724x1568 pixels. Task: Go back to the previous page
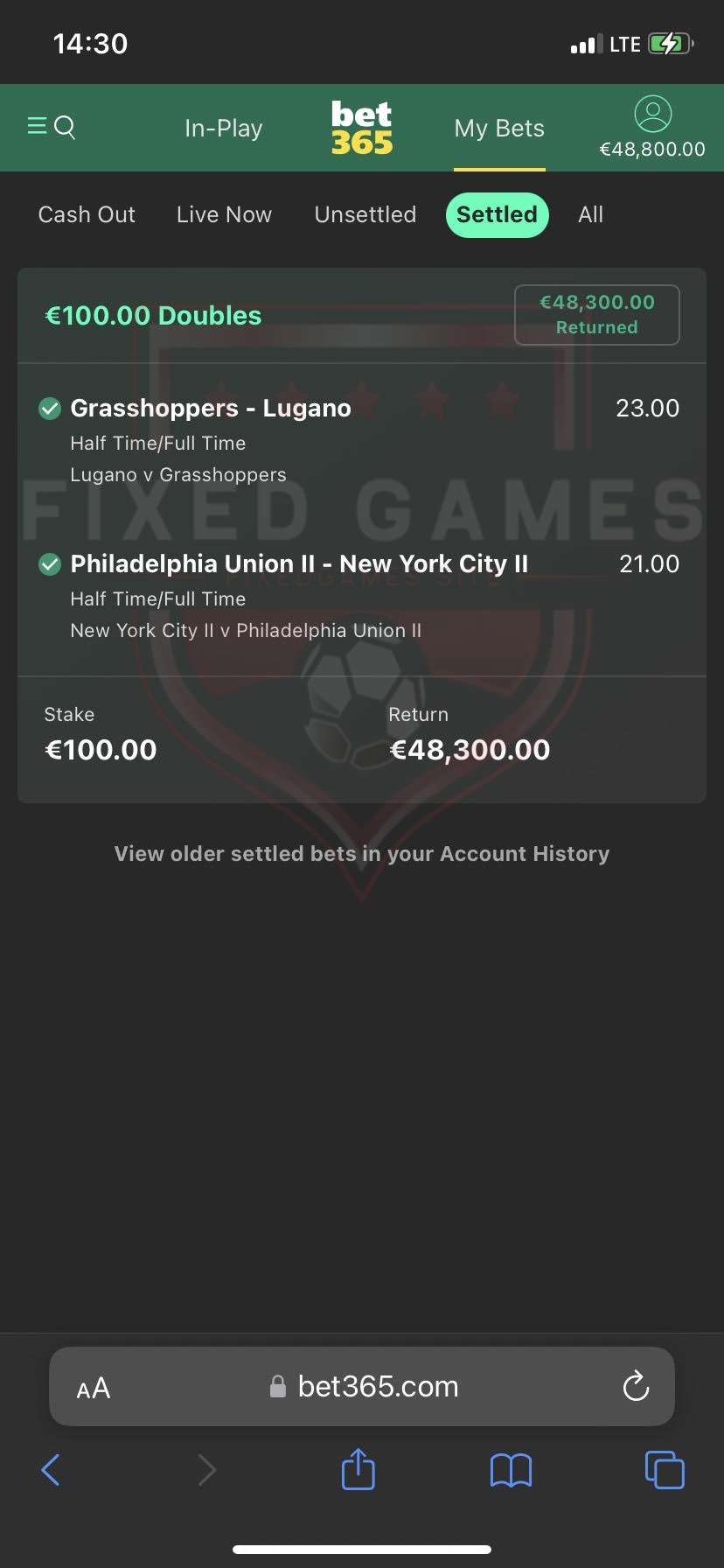(x=51, y=1470)
